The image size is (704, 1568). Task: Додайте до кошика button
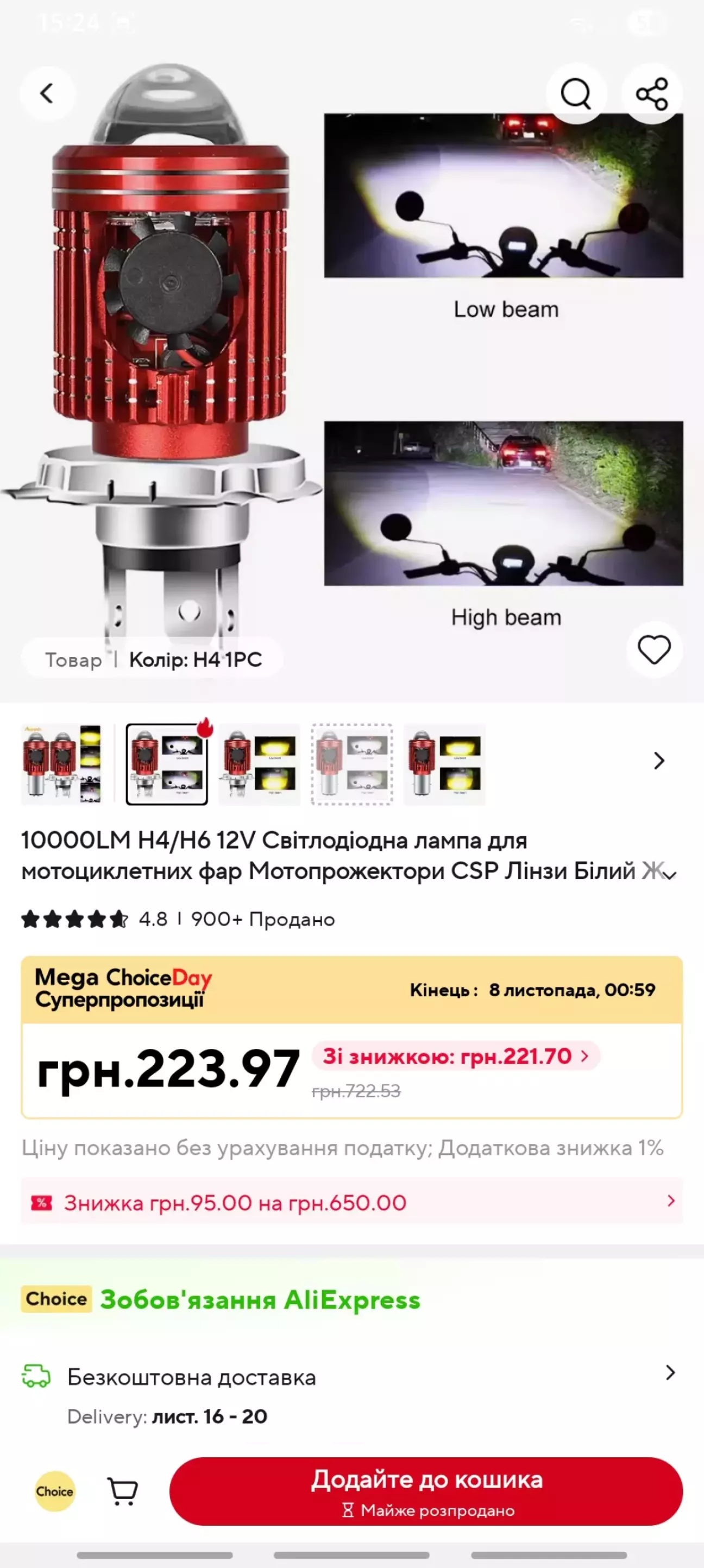[x=426, y=1491]
